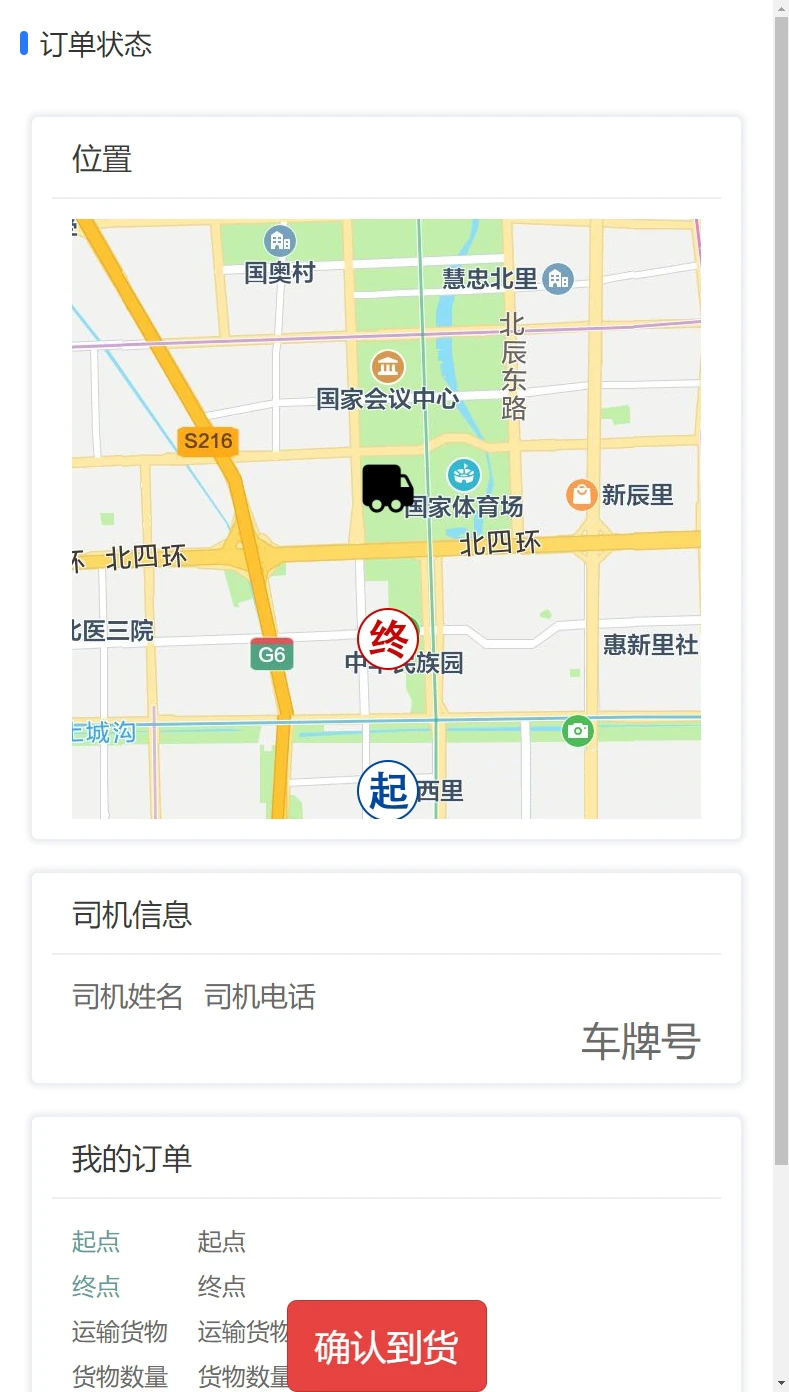Select the 国家会议中心 venue icon
The image size is (789, 1392).
[x=386, y=367]
